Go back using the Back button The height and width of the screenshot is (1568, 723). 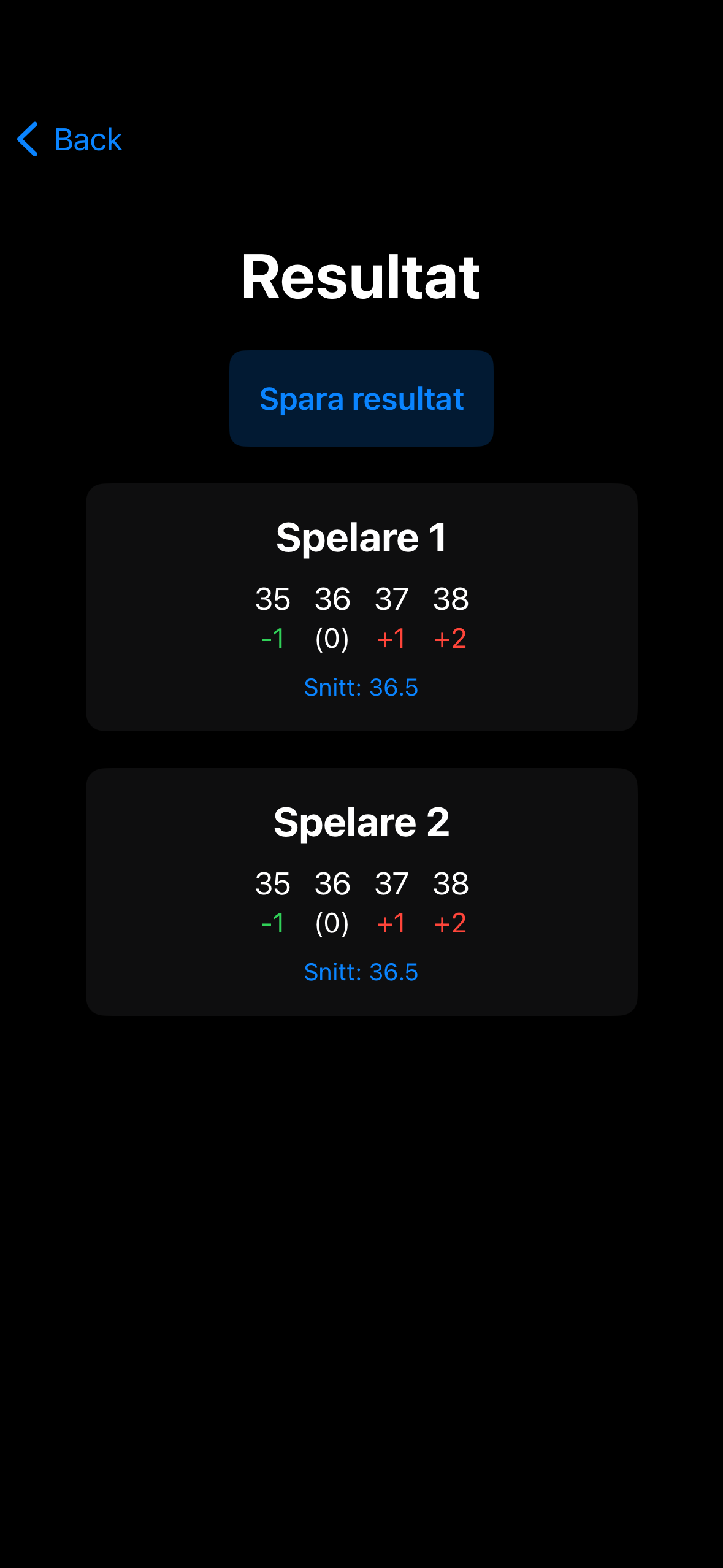tap(70, 139)
